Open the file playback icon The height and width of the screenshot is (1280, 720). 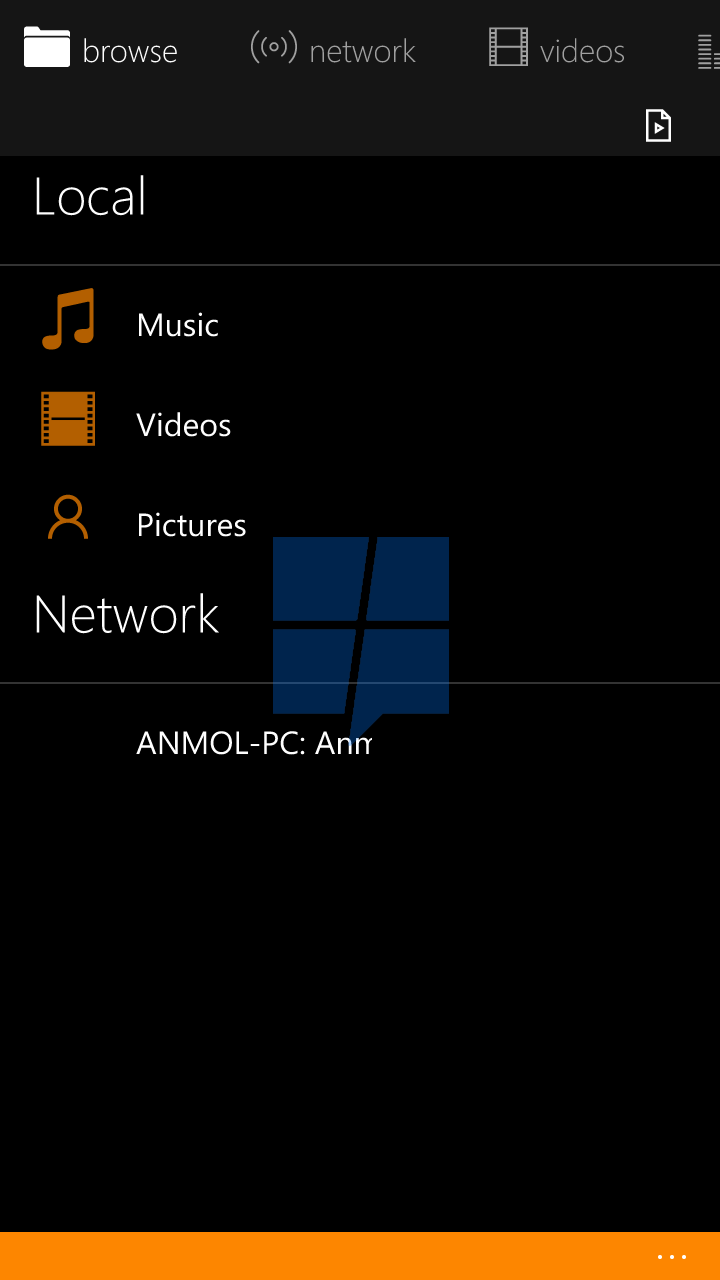pyautogui.click(x=658, y=126)
